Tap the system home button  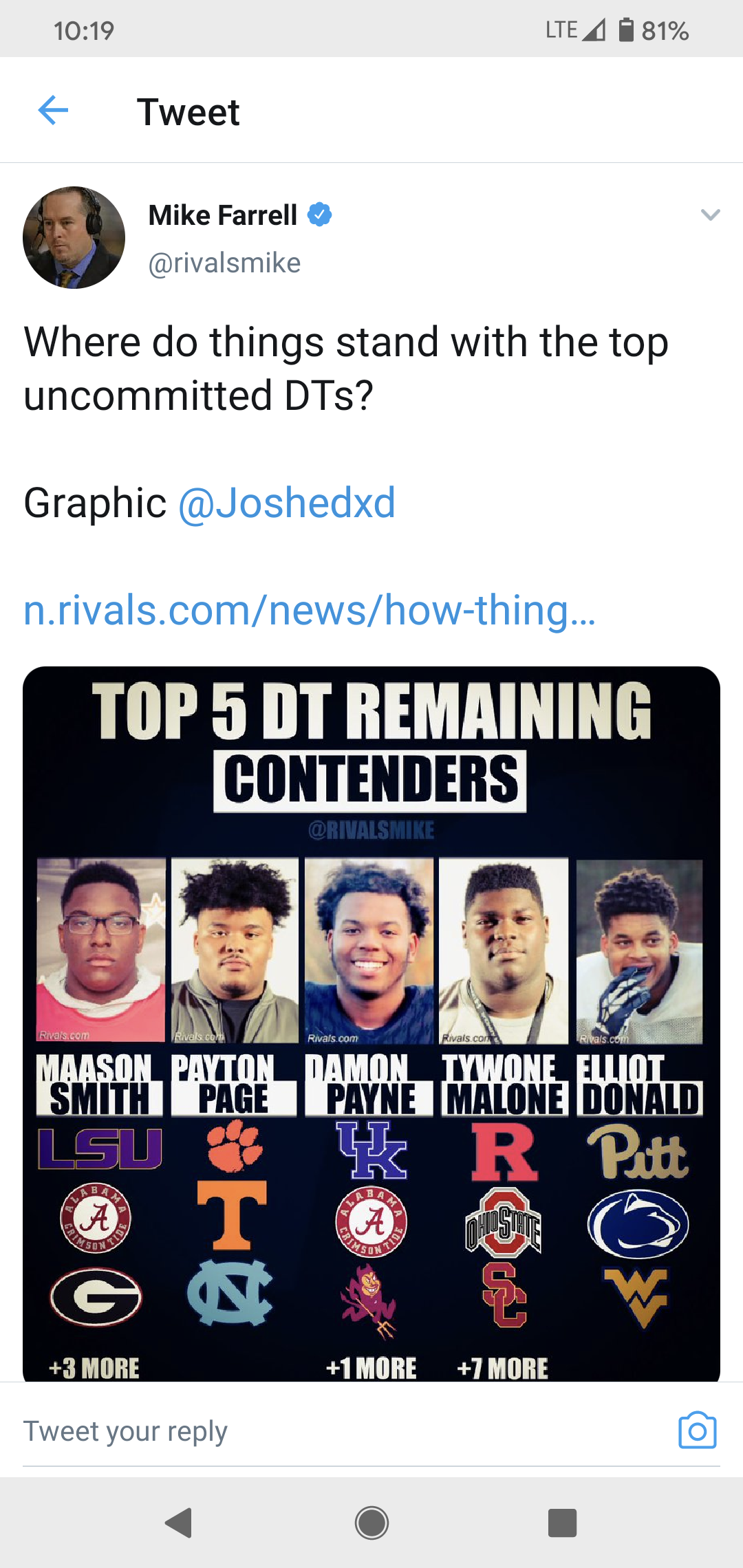click(371, 1523)
